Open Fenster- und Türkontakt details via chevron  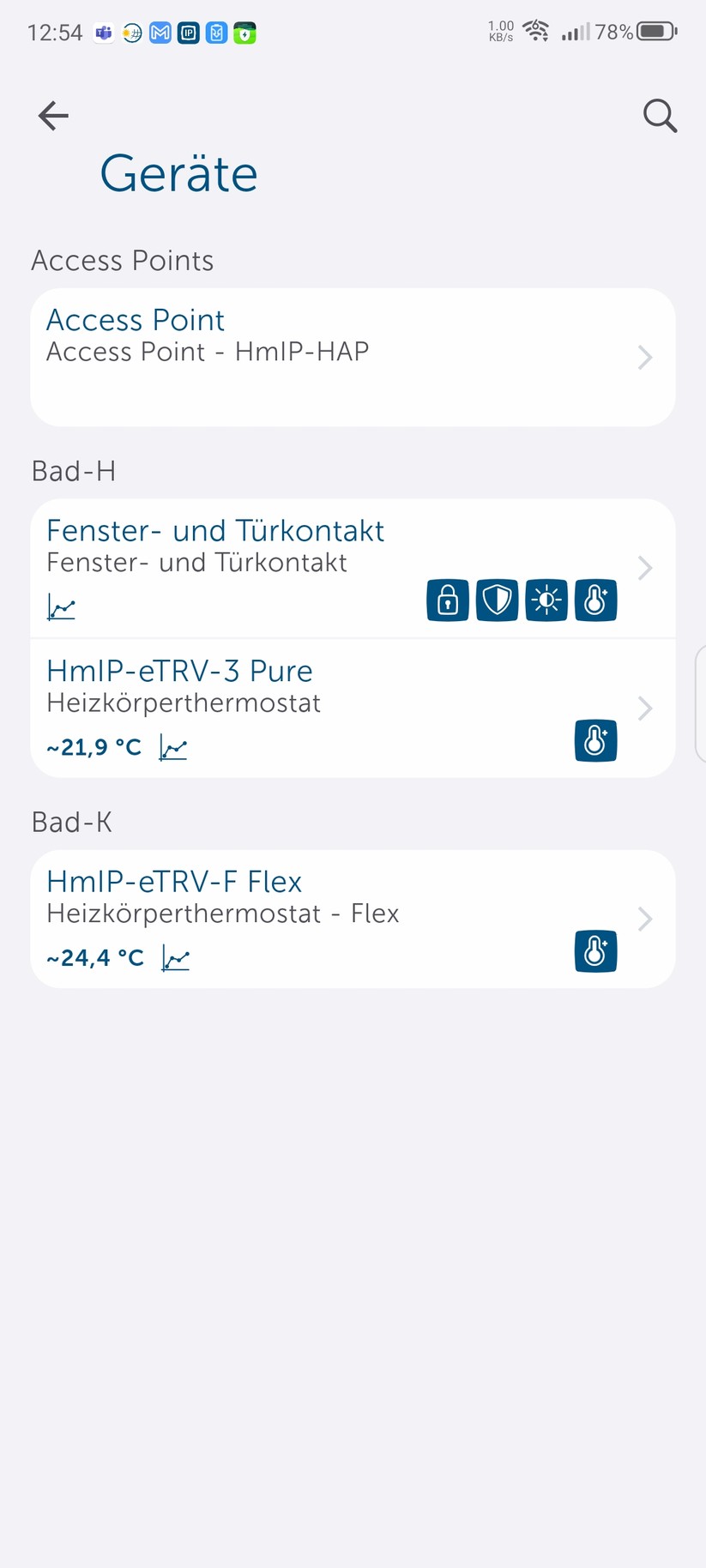click(644, 567)
